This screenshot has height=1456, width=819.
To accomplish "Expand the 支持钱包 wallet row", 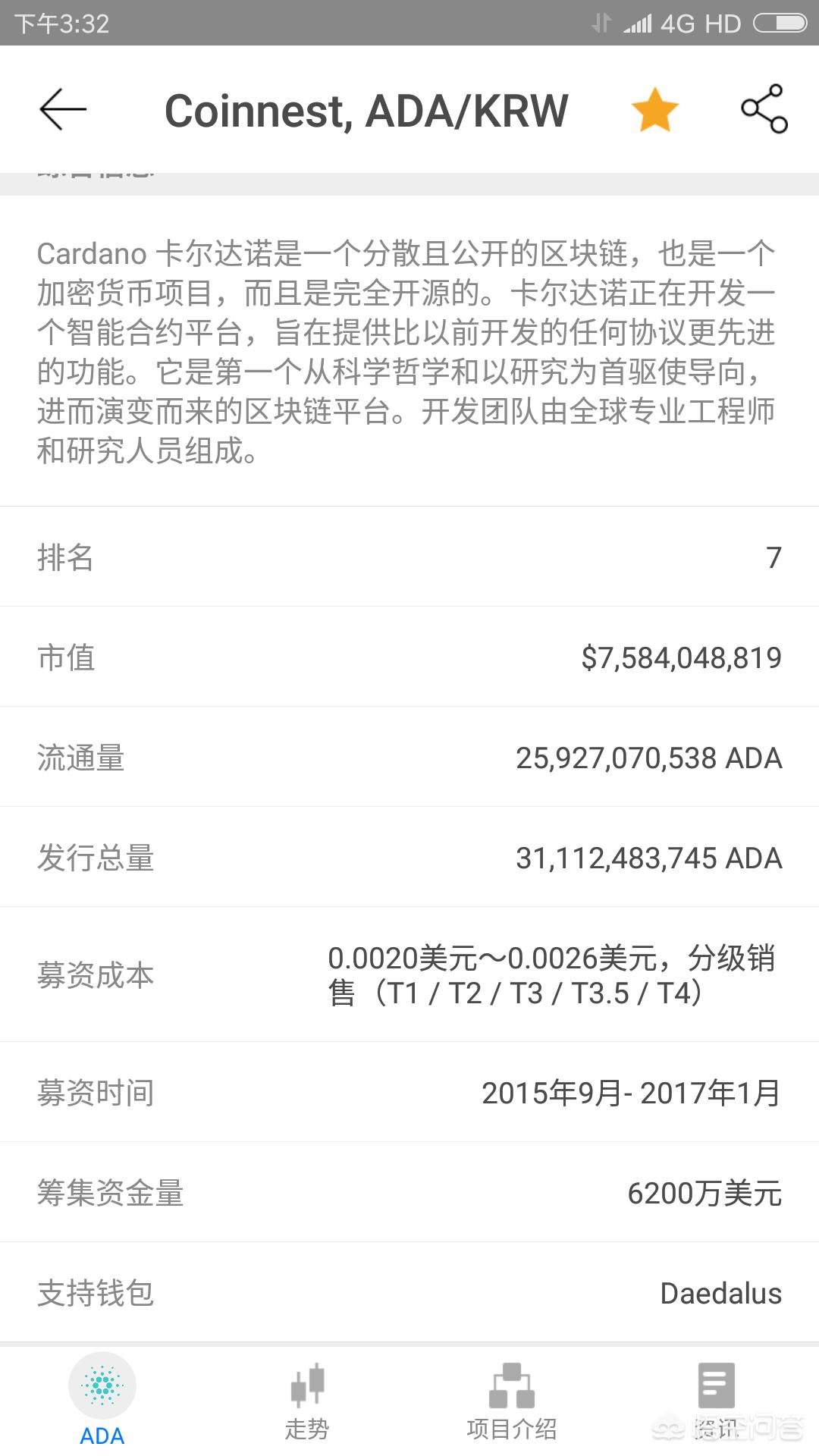I will tap(409, 1294).
